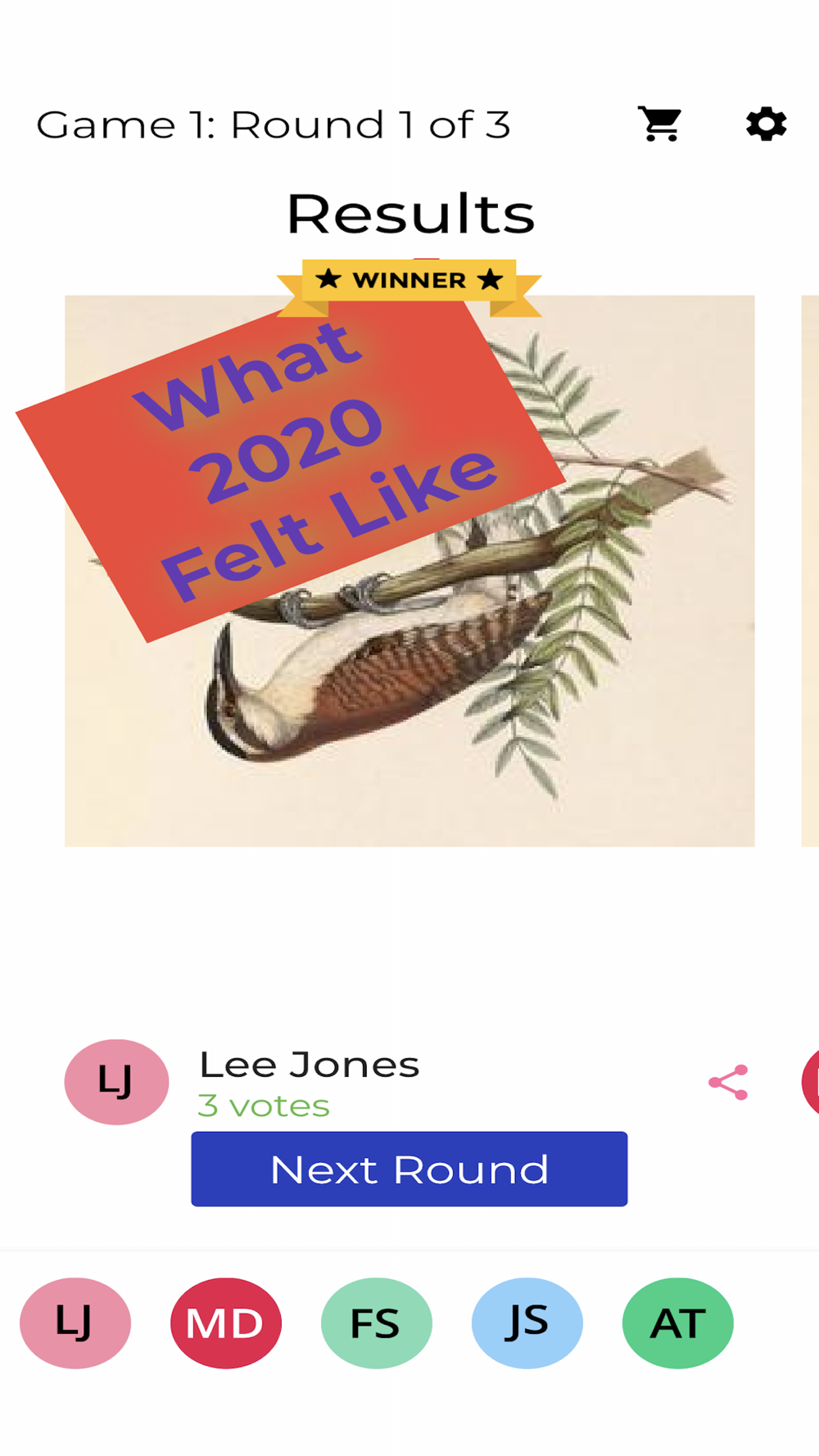Select the MD player avatar
This screenshot has height=1456, width=819.
click(226, 1323)
